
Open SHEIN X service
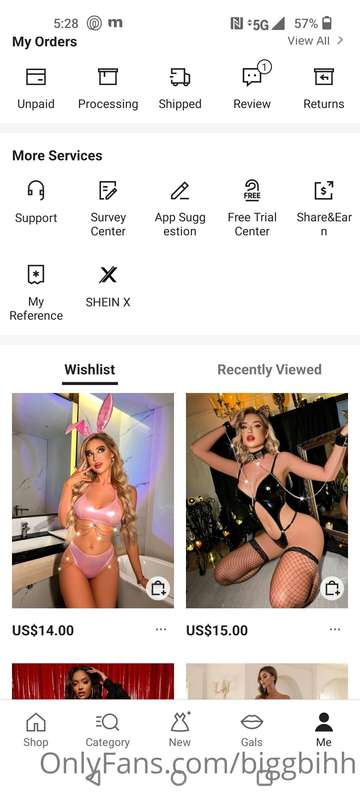(x=108, y=287)
